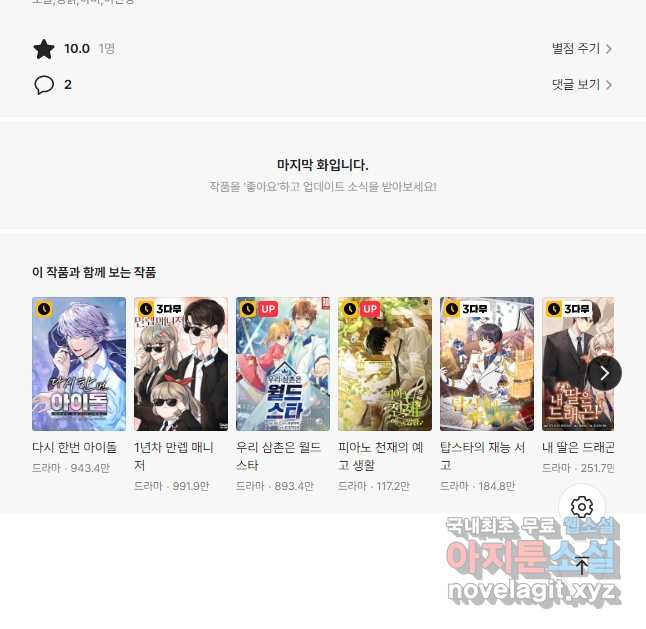Open 댓글 보기 to view comments
The width and height of the screenshot is (646, 629).
pos(581,85)
